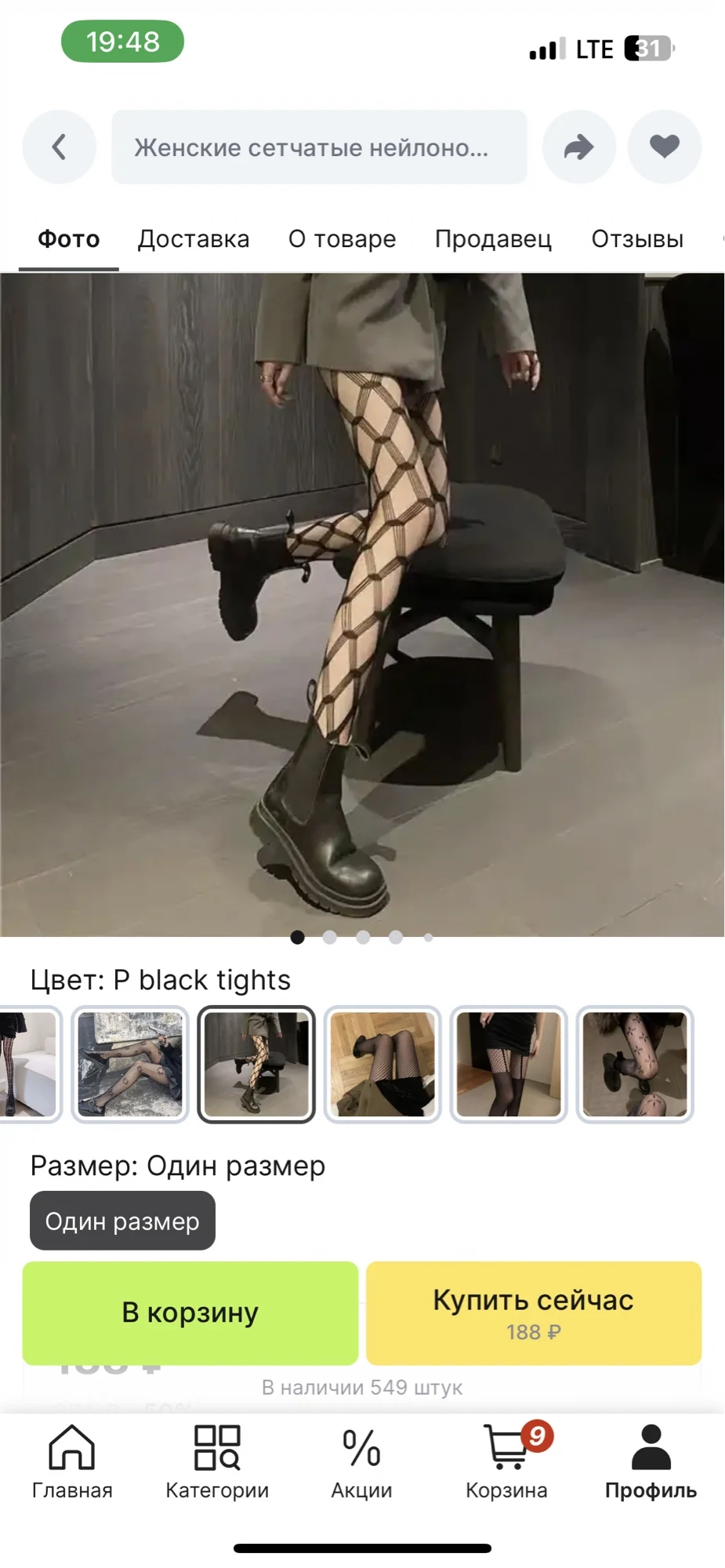725x1568 pixels.
Task: Open the main product photo
Action: coord(362,604)
